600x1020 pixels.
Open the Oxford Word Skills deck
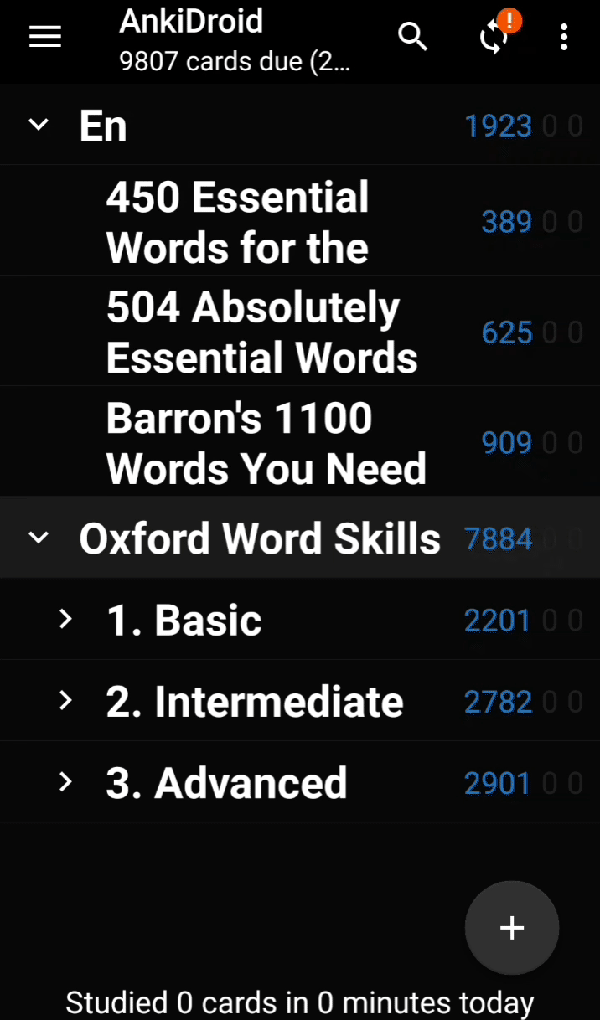[x=259, y=539]
